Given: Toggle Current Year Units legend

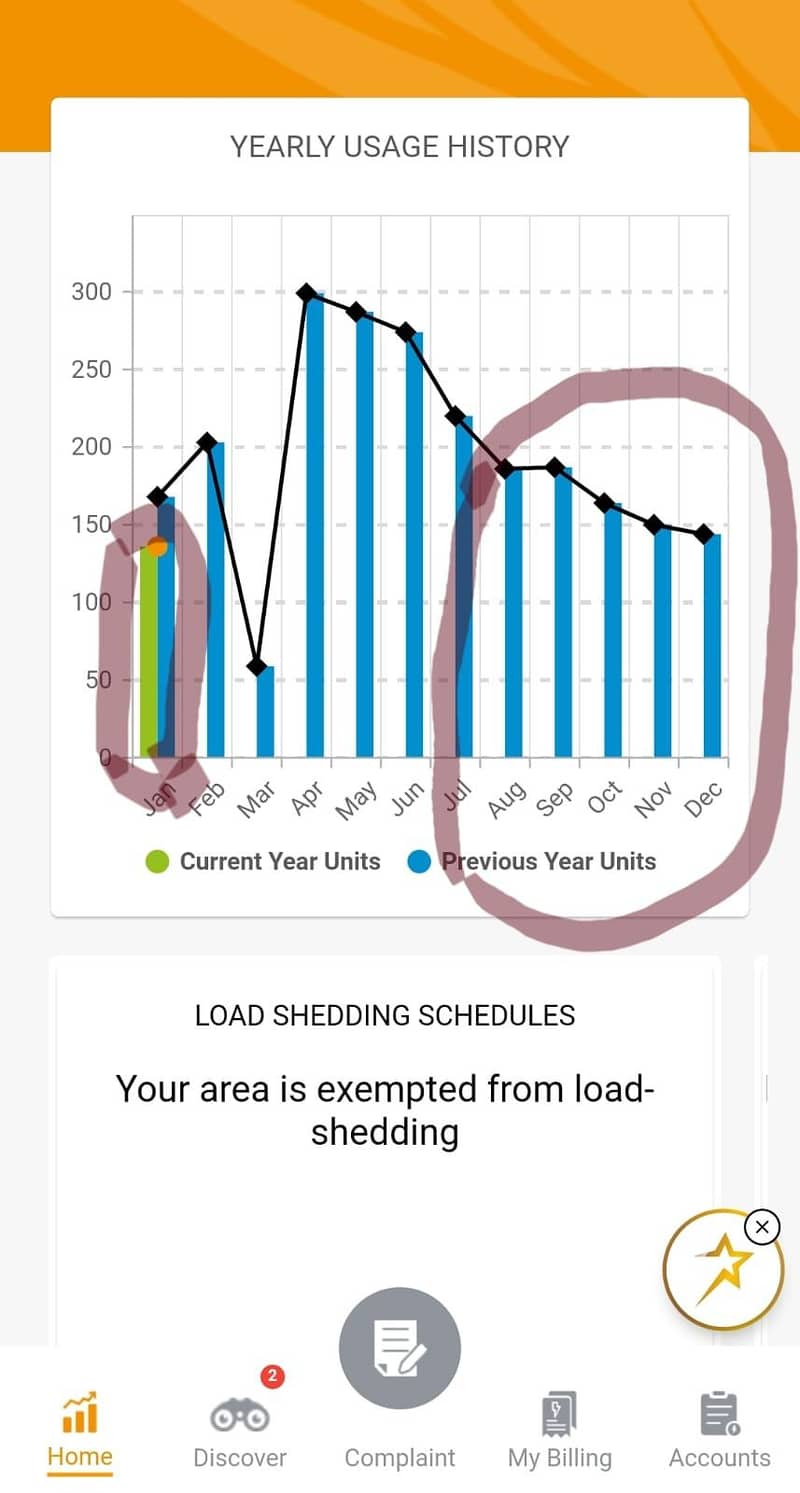Looking at the screenshot, I should click(263, 861).
